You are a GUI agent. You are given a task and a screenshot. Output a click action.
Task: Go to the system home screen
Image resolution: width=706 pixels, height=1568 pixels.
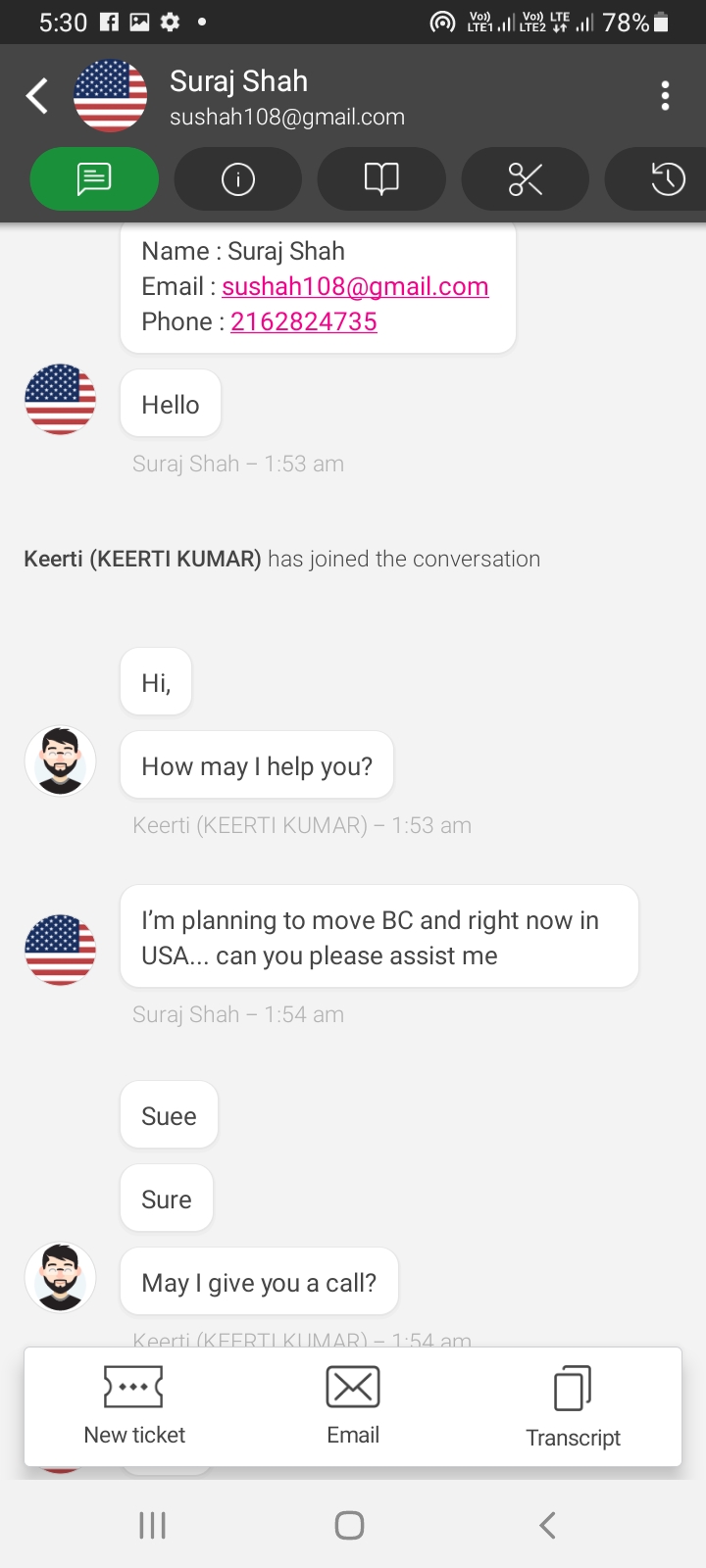click(x=350, y=1525)
